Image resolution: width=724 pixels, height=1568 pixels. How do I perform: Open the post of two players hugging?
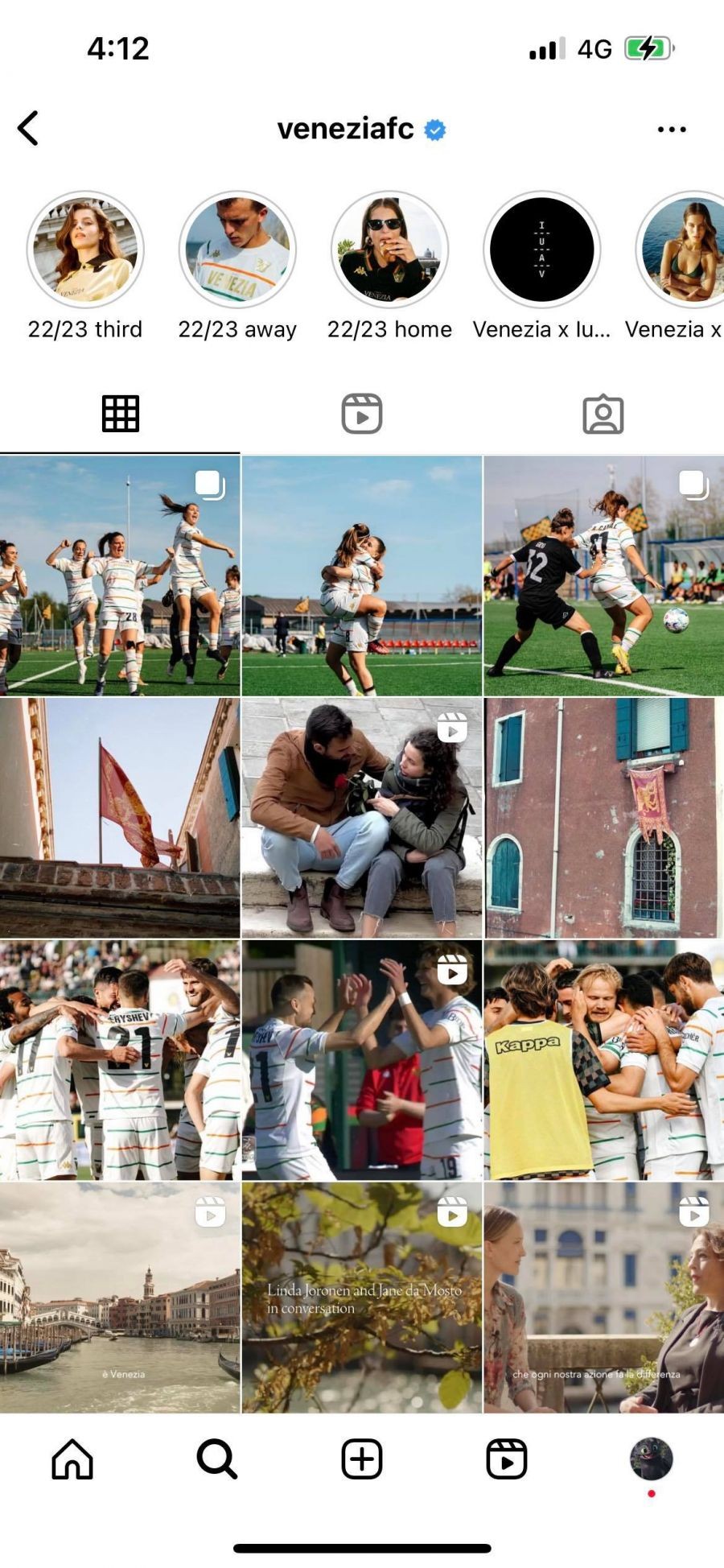point(362,576)
